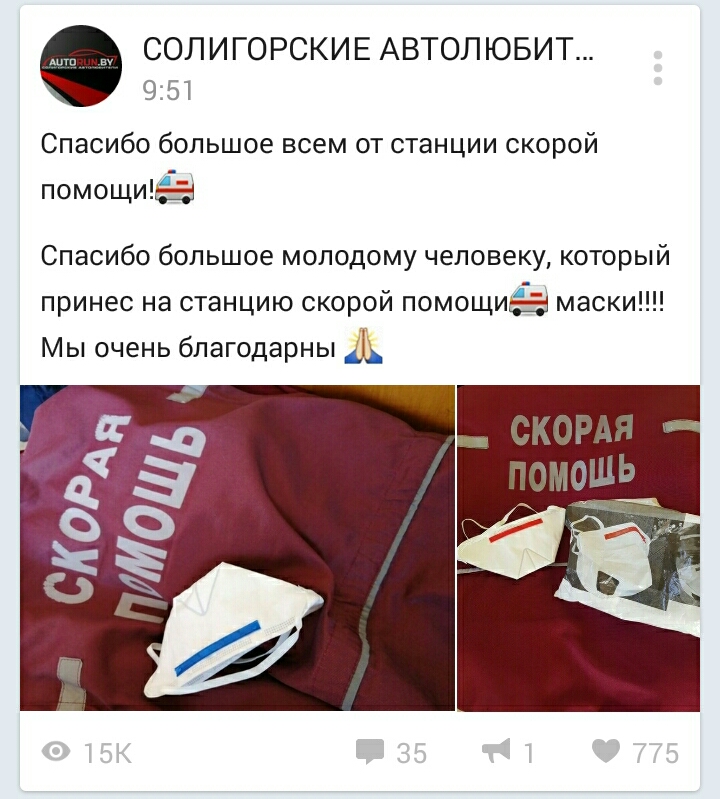Open the left photo with the blue-striped mask
The height and width of the screenshot is (799, 720).
[x=237, y=548]
